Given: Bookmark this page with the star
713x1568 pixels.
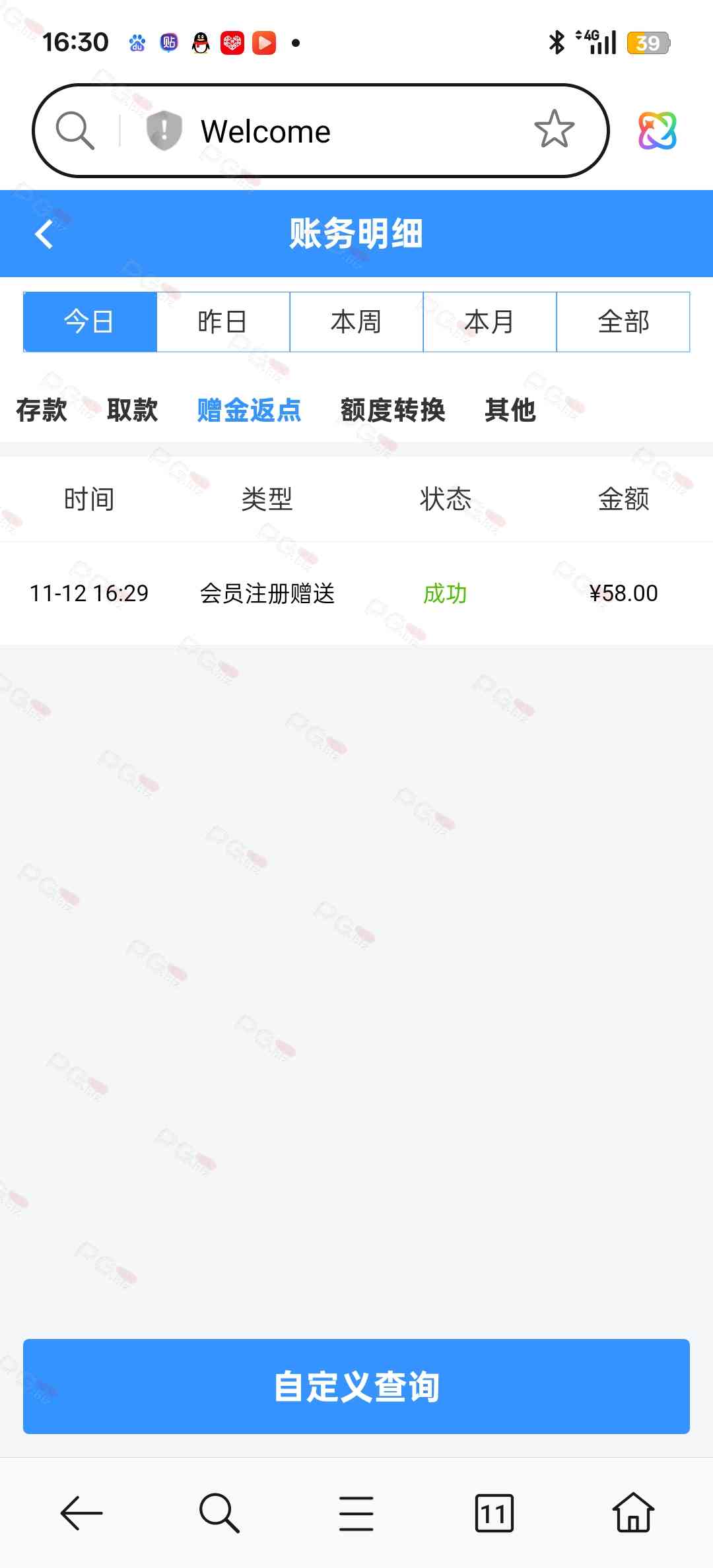Looking at the screenshot, I should [554, 129].
